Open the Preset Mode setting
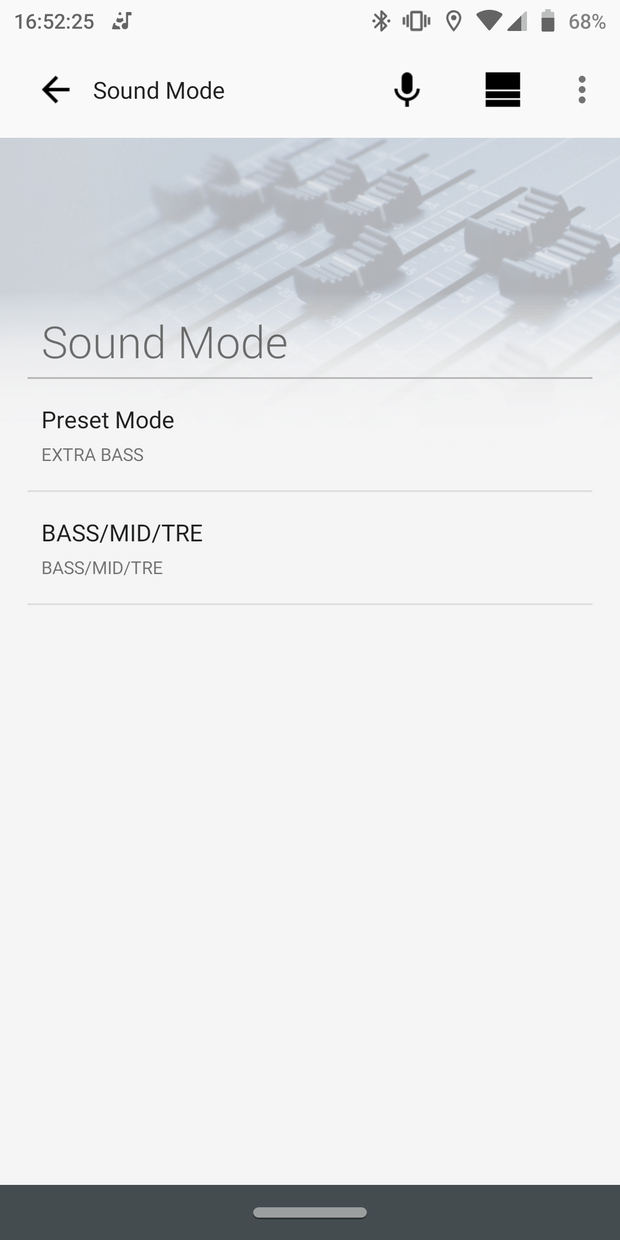The height and width of the screenshot is (1240, 620). coord(310,436)
